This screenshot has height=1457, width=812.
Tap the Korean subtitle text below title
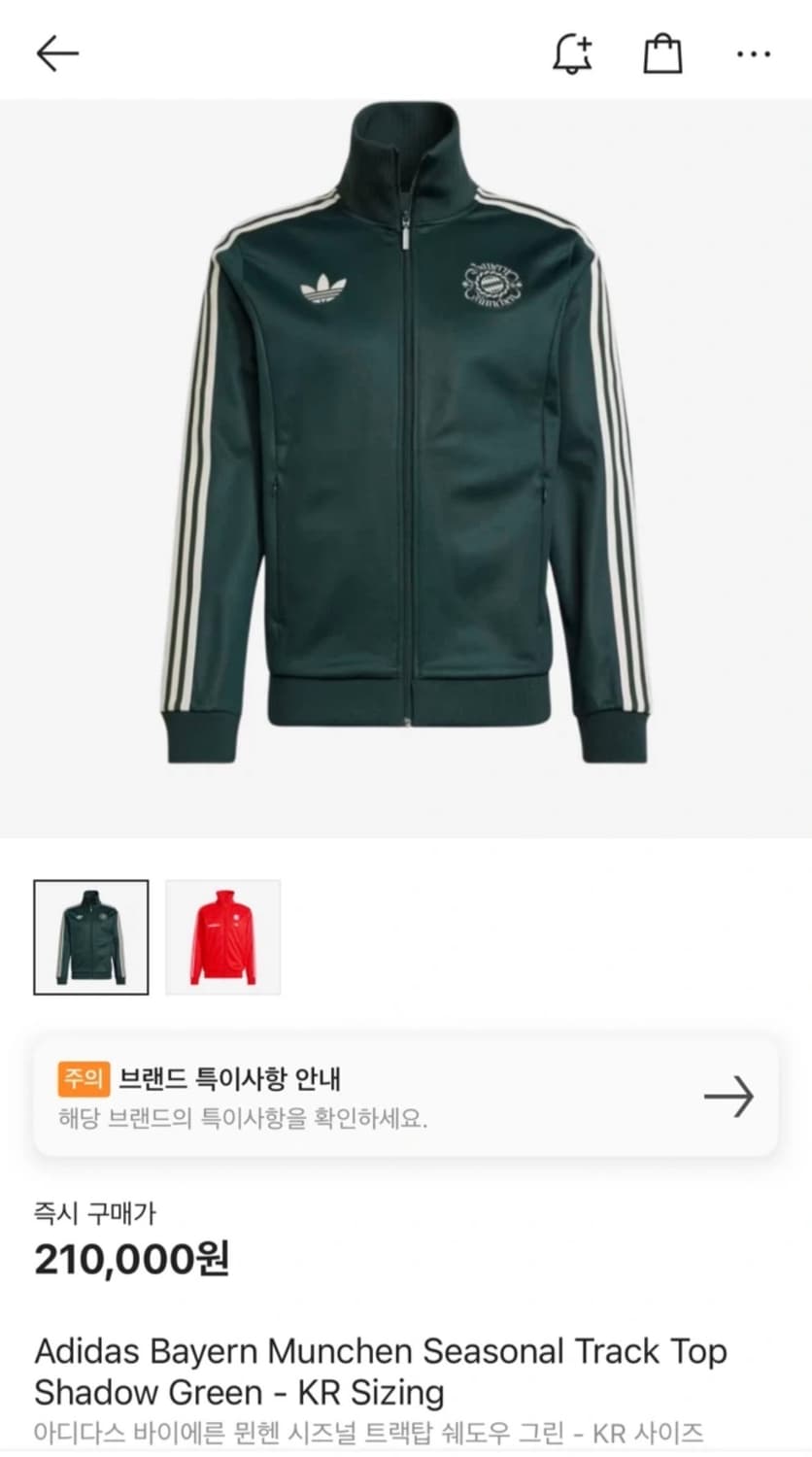click(369, 1428)
